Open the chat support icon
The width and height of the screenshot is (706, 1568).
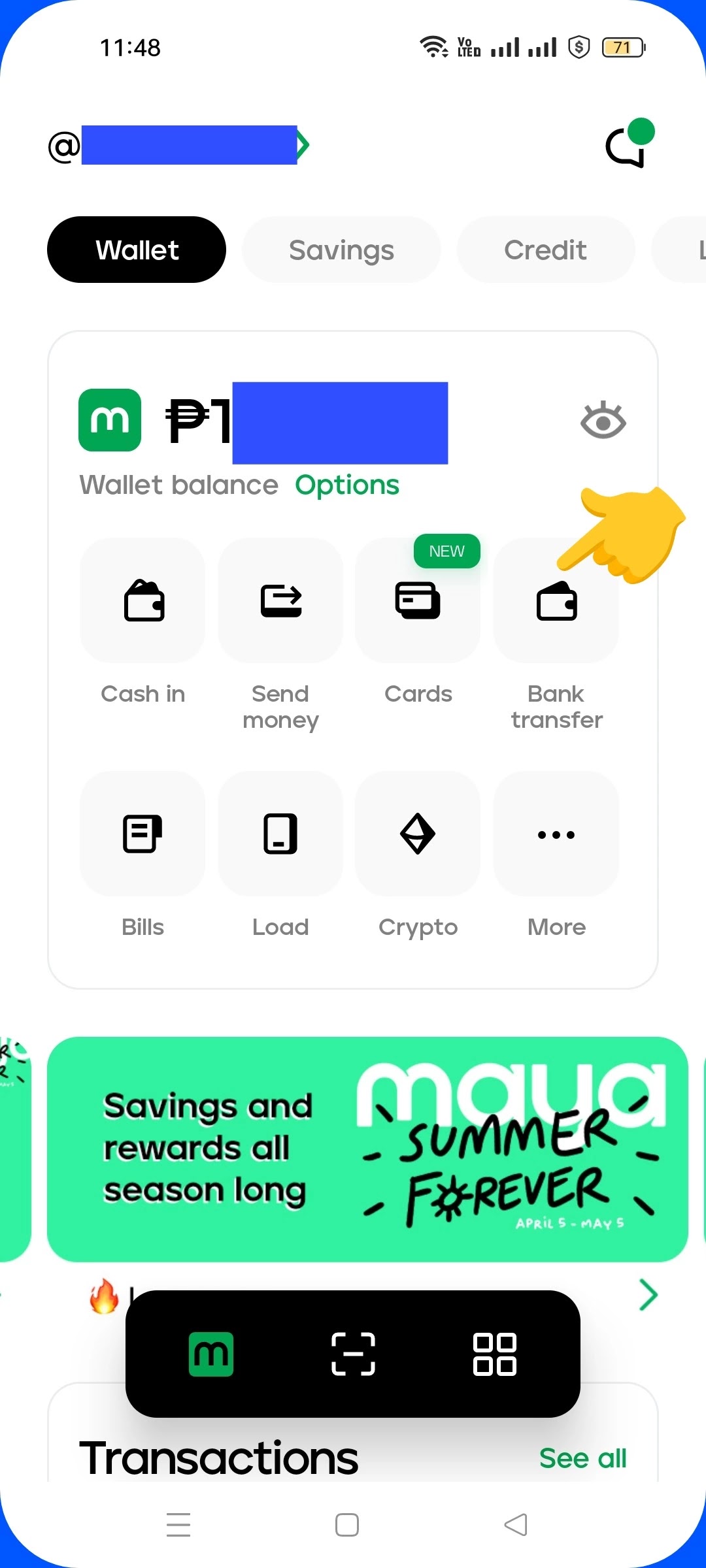tap(628, 145)
